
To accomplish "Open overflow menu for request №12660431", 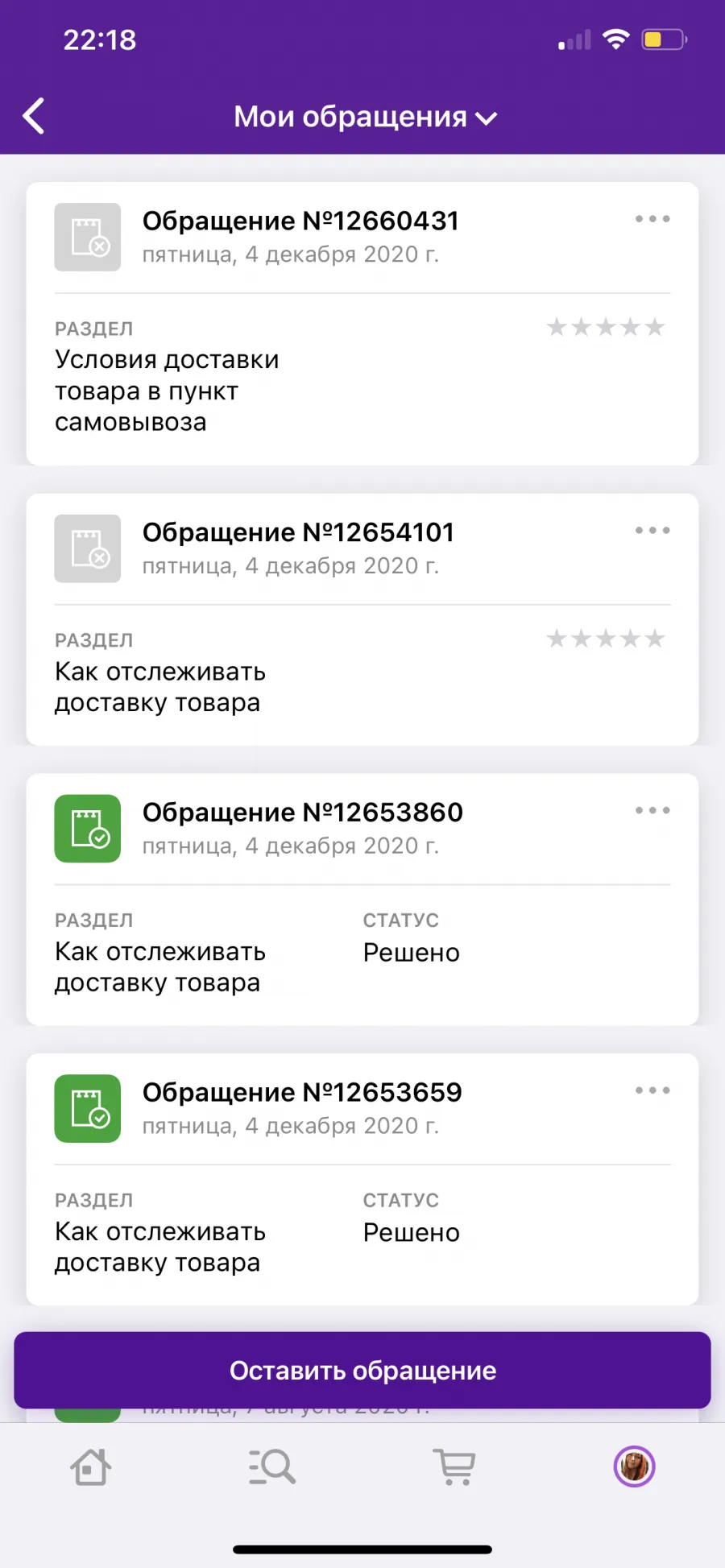I will [652, 219].
